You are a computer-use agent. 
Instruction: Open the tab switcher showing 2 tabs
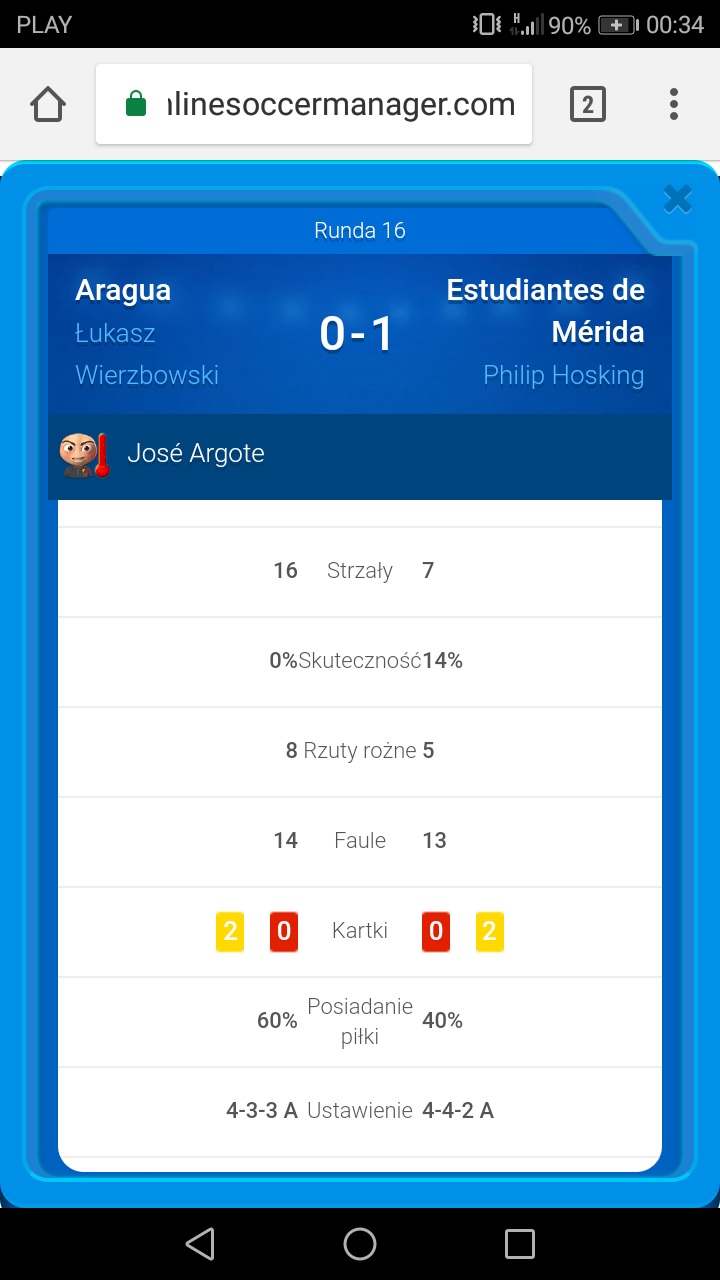pyautogui.click(x=588, y=104)
